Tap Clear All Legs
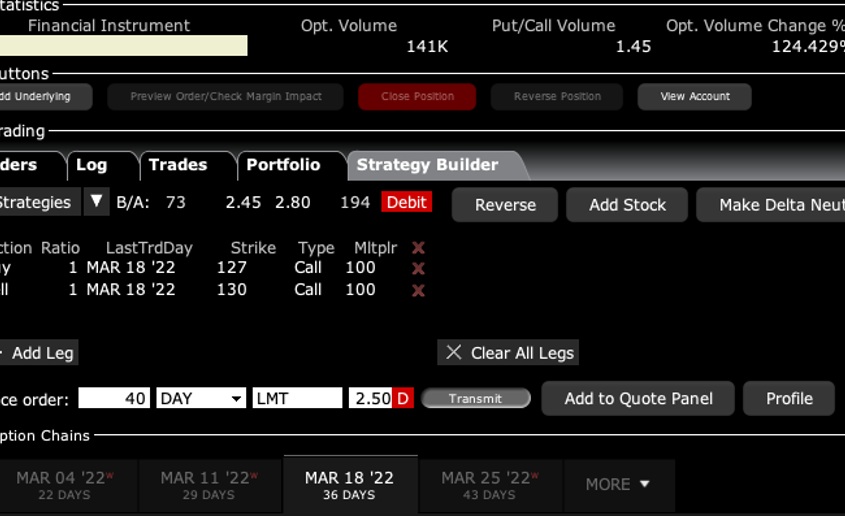The height and width of the screenshot is (516, 845). [509, 353]
